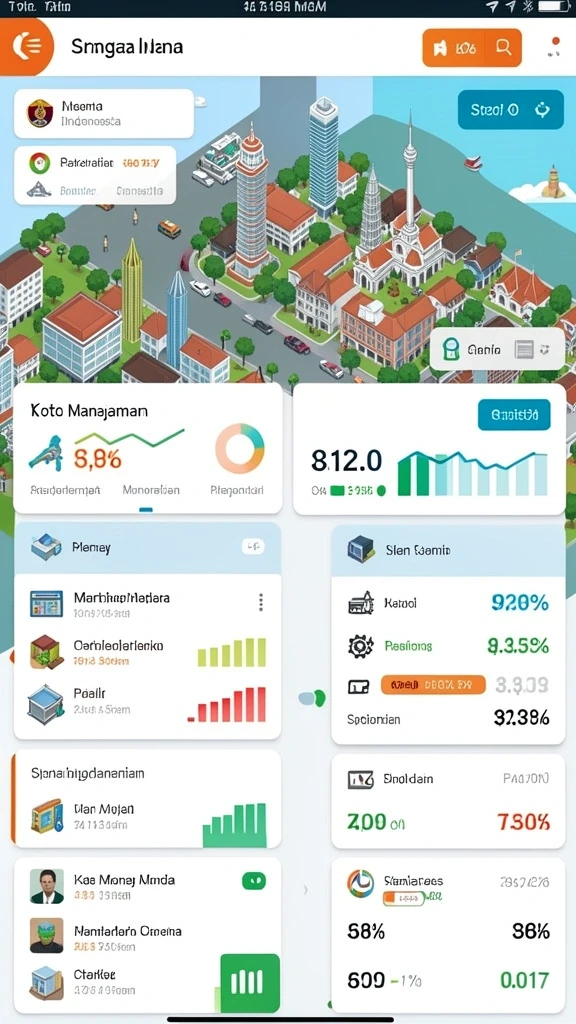Open the Paalir row with red bars
Viewport: 576px width, 1024px height.
pos(148,703)
